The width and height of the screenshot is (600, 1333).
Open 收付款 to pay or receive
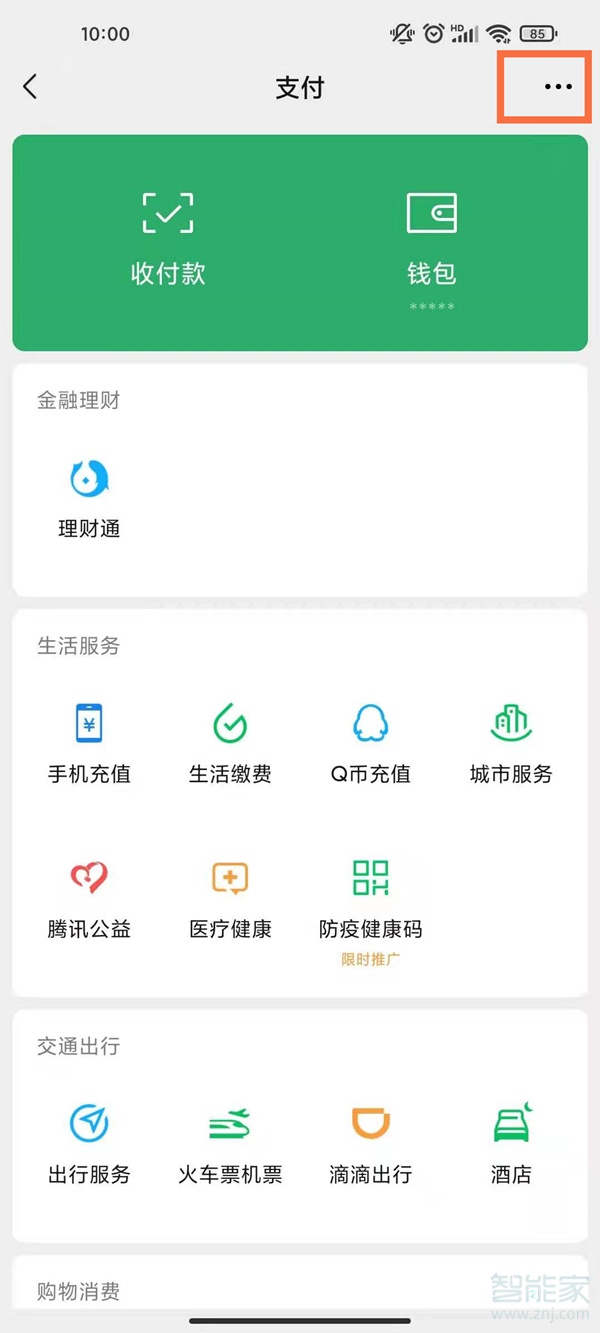point(168,238)
